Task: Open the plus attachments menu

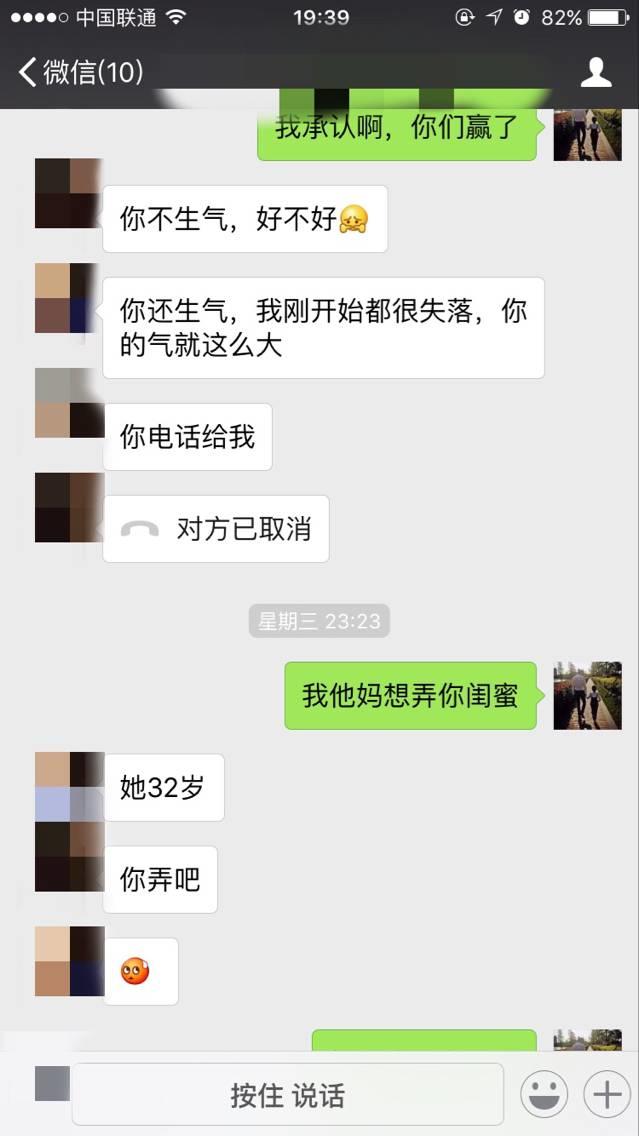Action: point(606,1095)
